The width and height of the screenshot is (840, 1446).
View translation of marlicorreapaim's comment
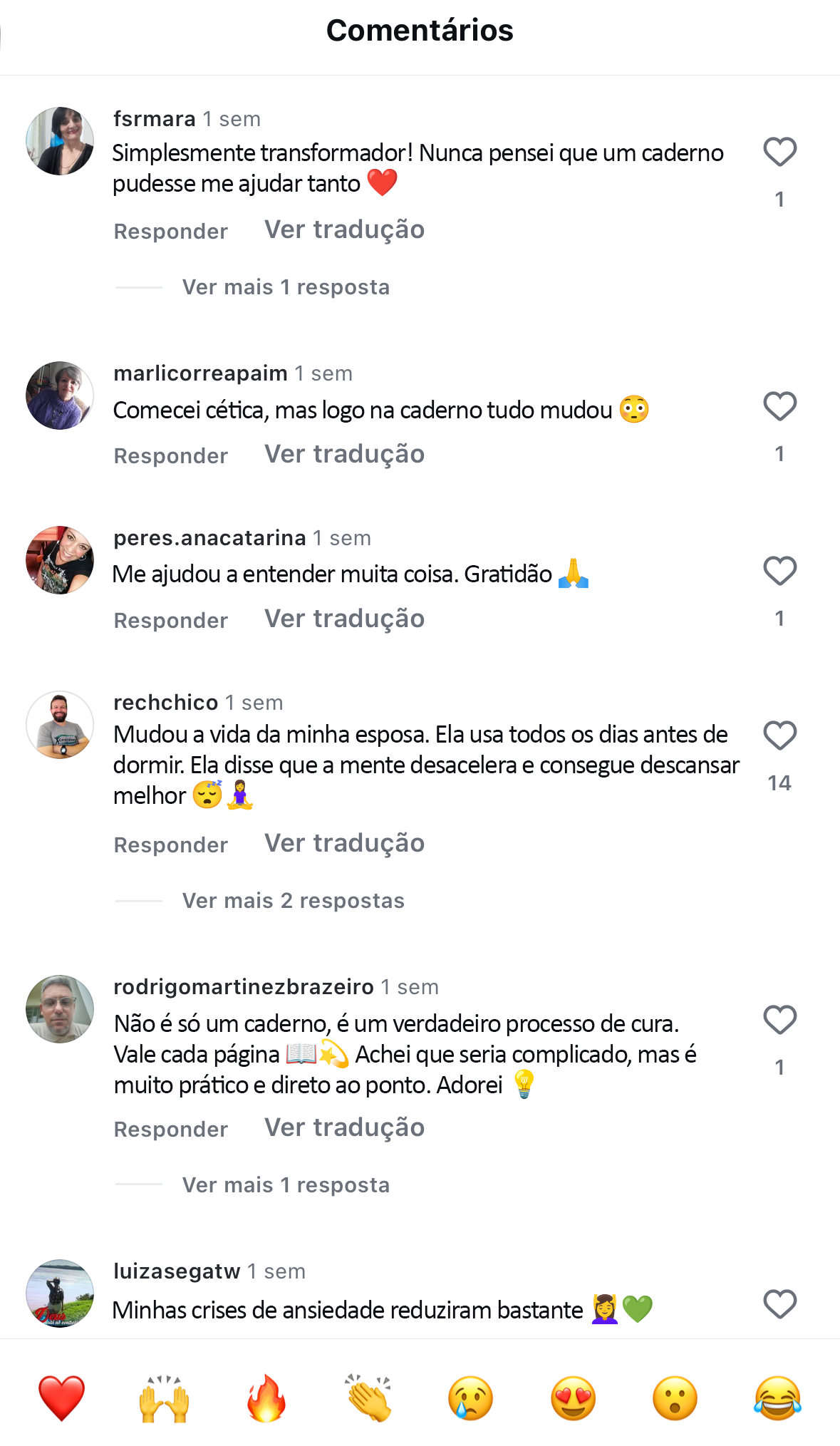[x=344, y=454]
